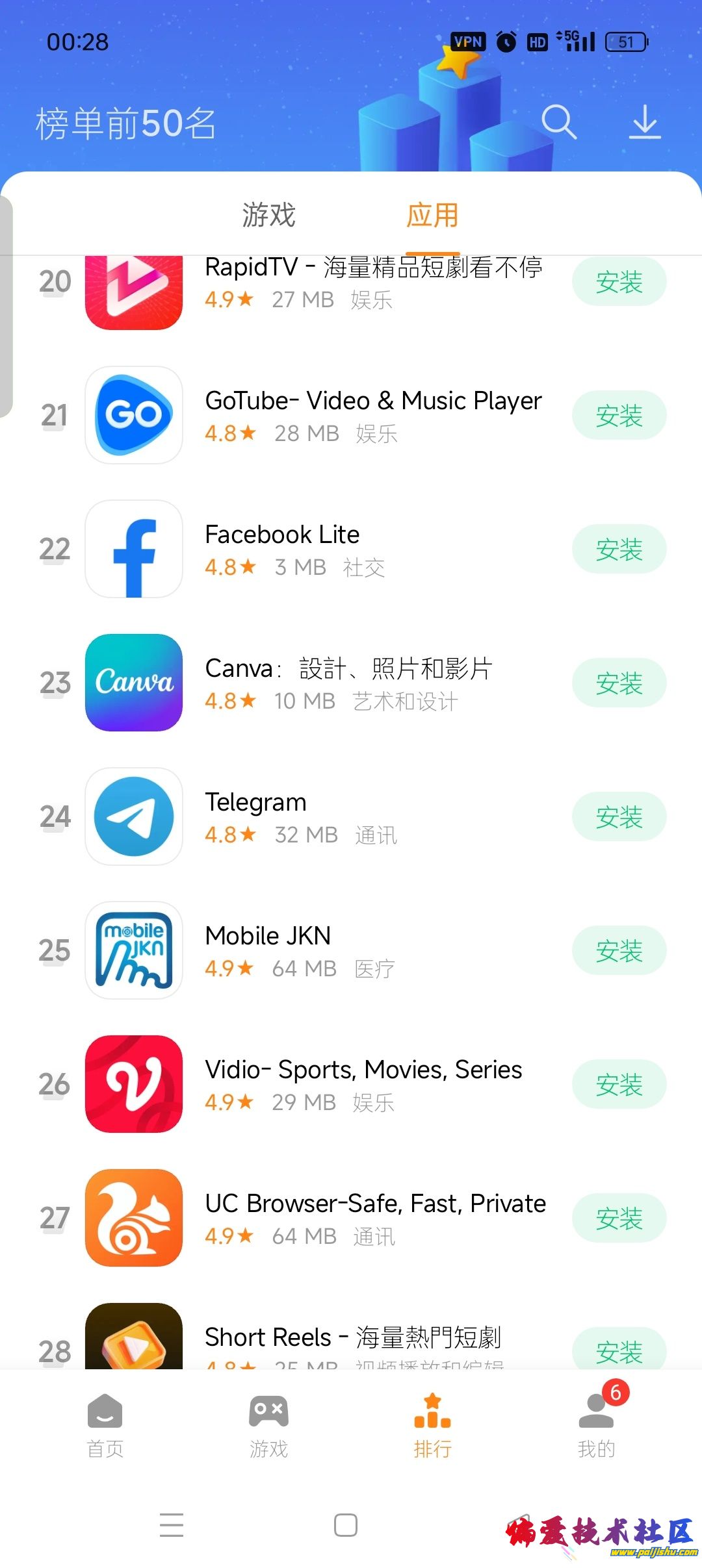The image size is (702, 1568).
Task: Open the 我的 profile tab
Action: click(596, 1425)
